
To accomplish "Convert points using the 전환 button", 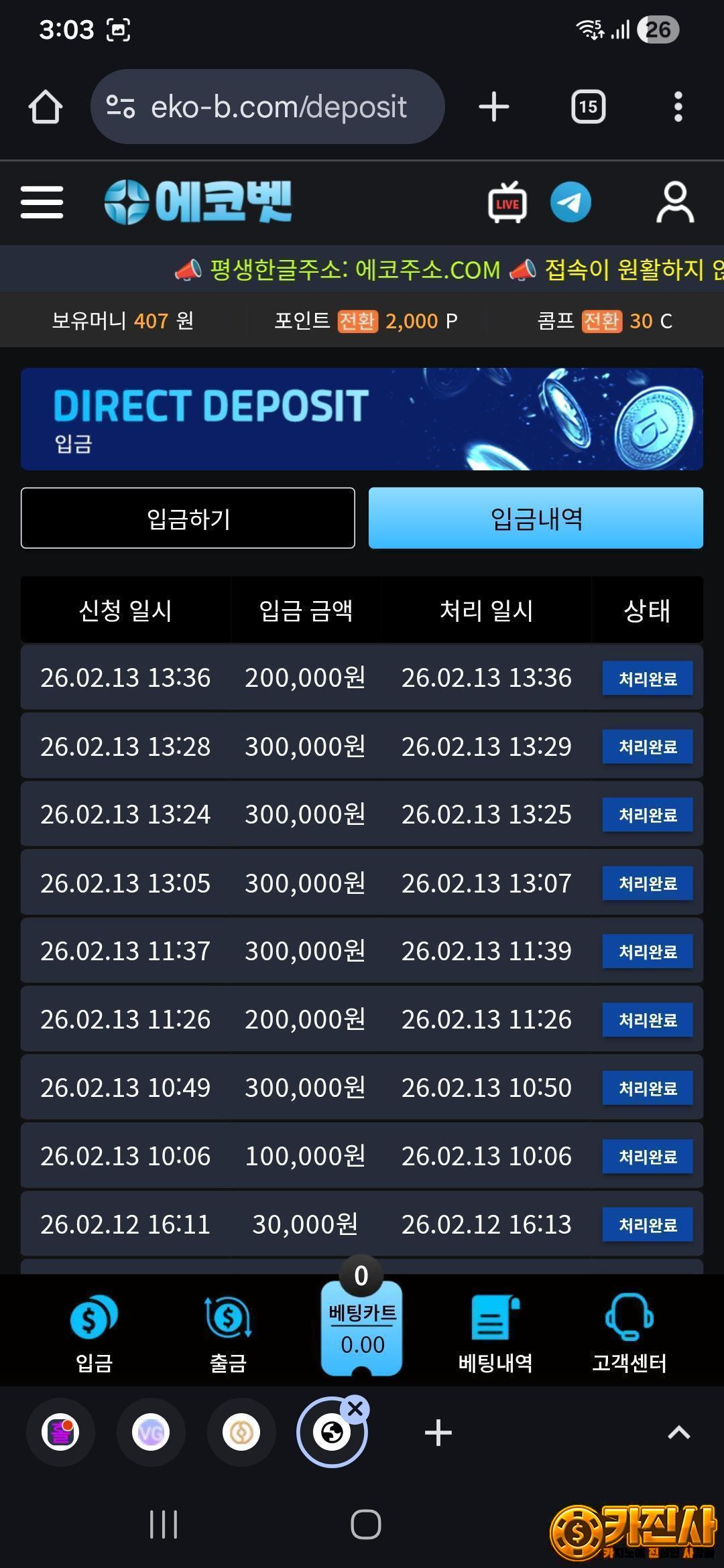I will (357, 321).
